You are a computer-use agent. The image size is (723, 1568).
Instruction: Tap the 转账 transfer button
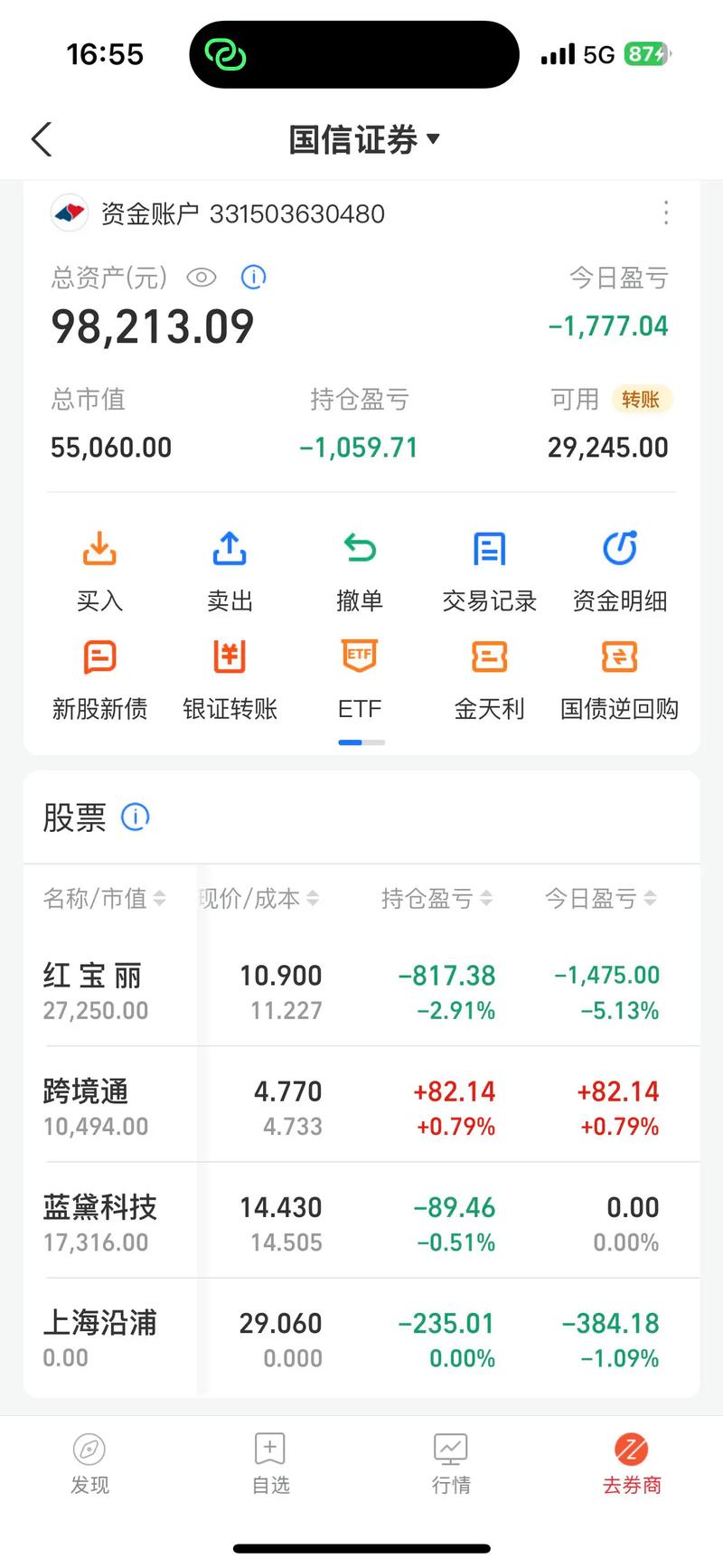642,399
